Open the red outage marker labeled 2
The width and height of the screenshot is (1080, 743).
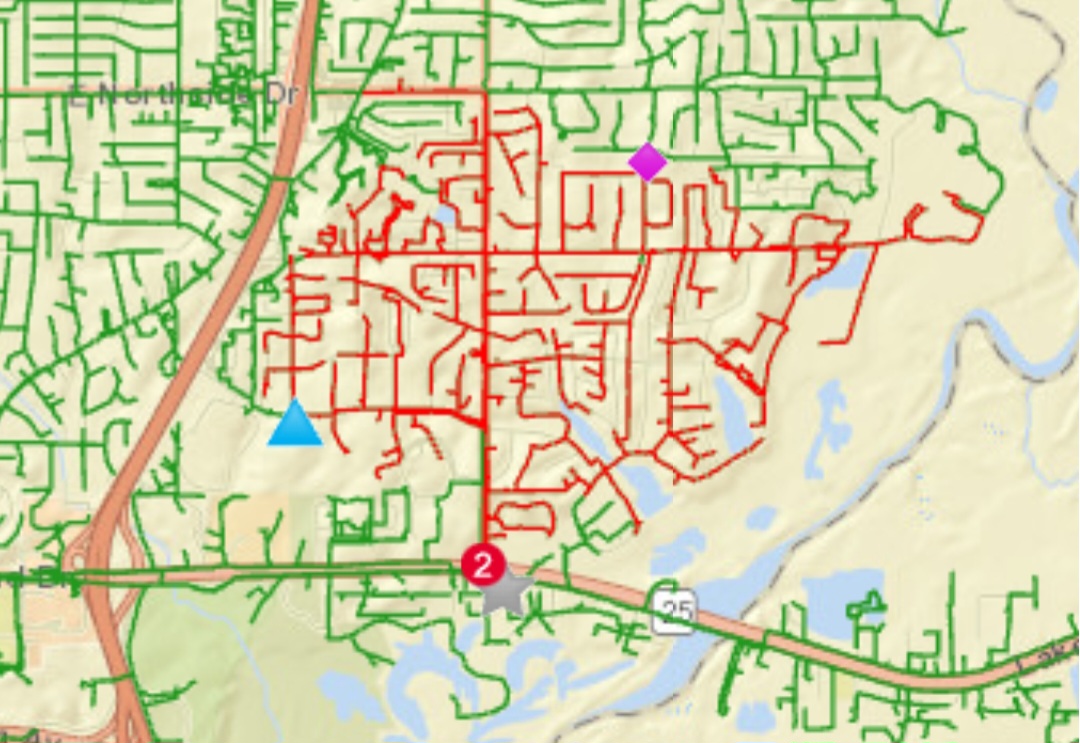tap(483, 566)
